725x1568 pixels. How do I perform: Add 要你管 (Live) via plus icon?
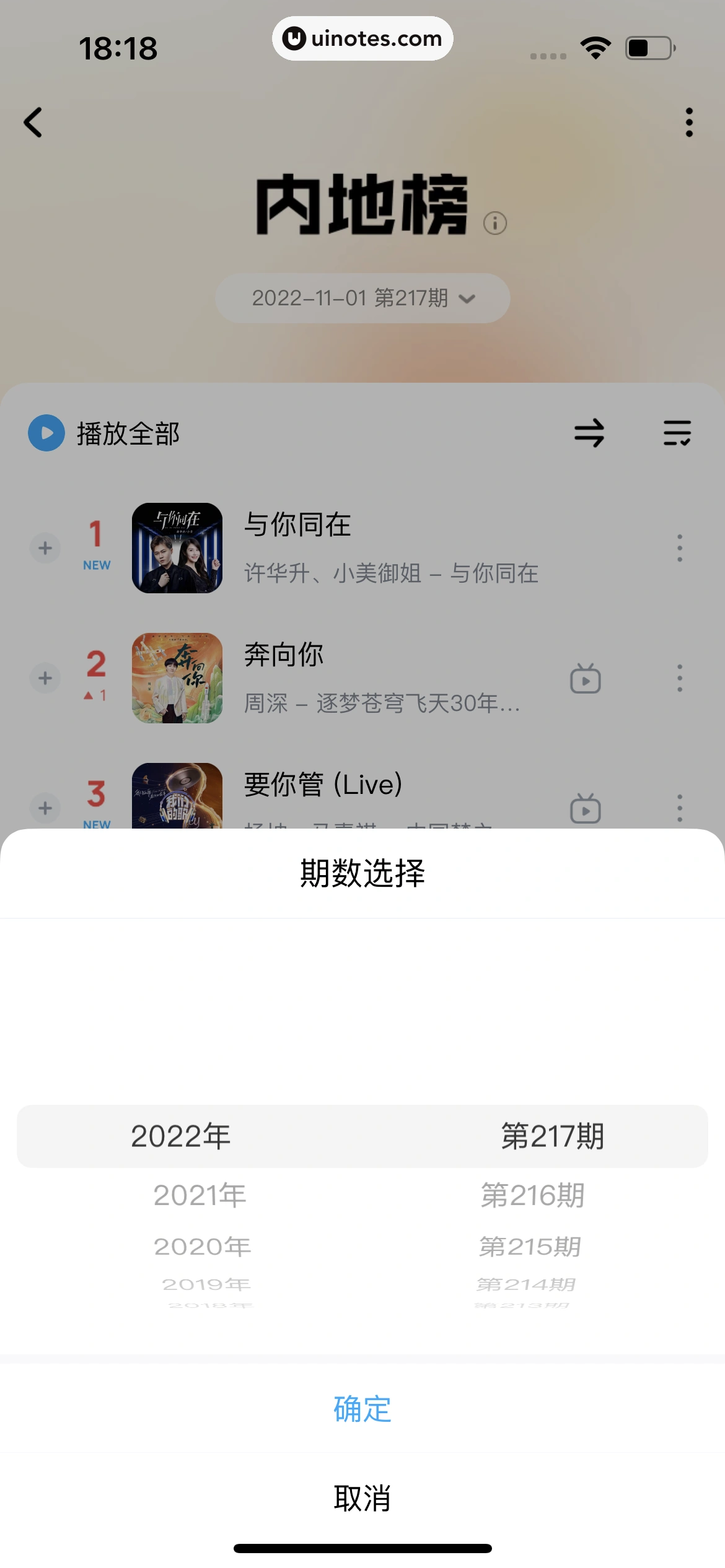point(45,808)
